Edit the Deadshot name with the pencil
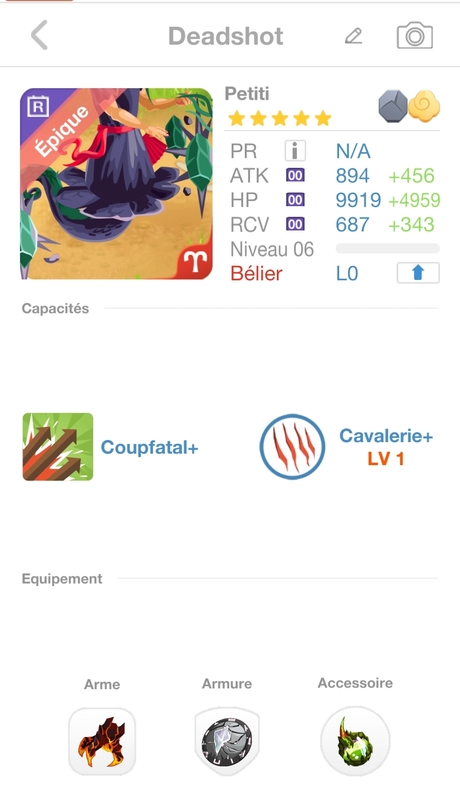 [353, 36]
